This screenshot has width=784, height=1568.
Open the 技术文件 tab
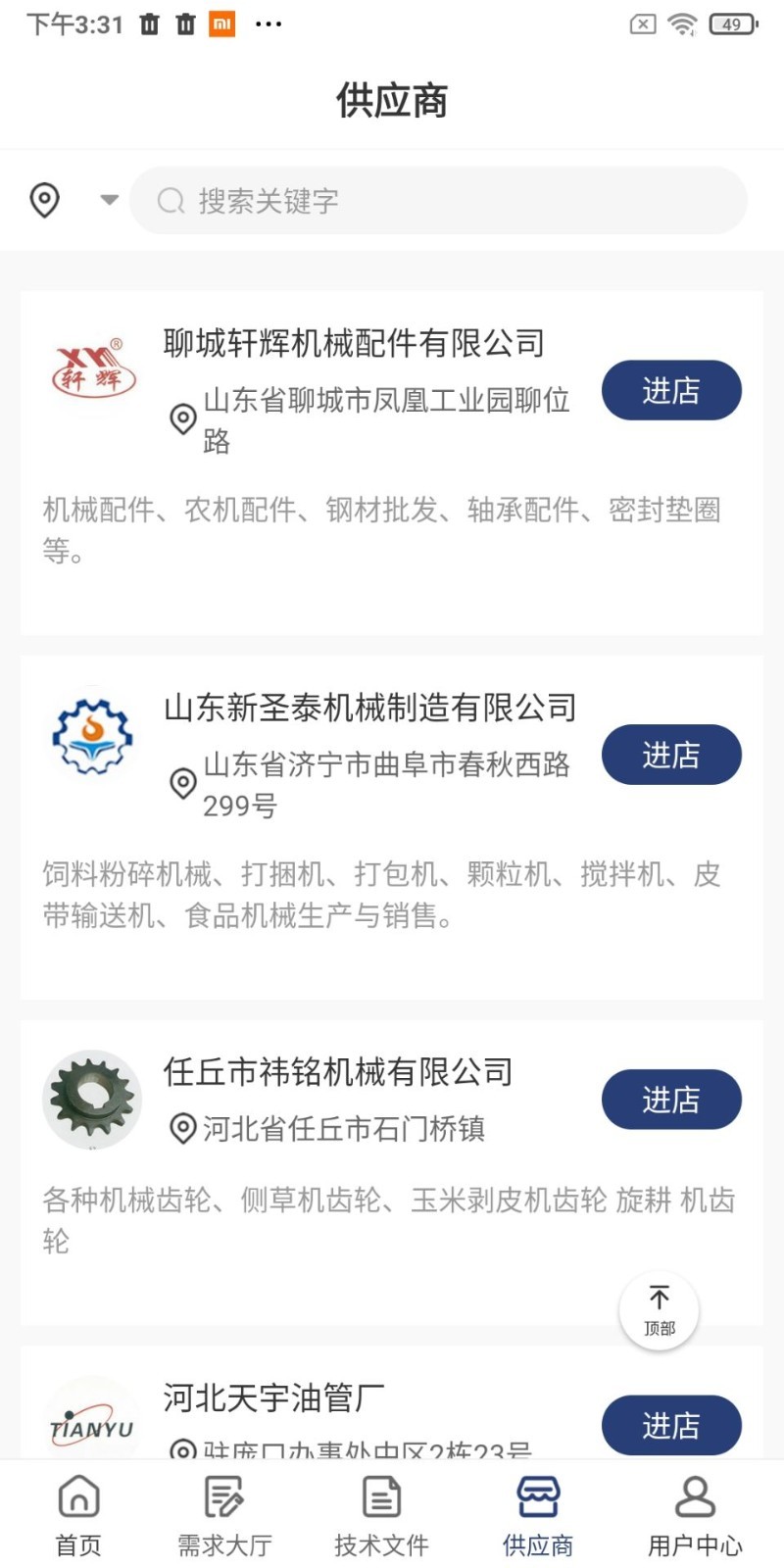click(381, 1515)
